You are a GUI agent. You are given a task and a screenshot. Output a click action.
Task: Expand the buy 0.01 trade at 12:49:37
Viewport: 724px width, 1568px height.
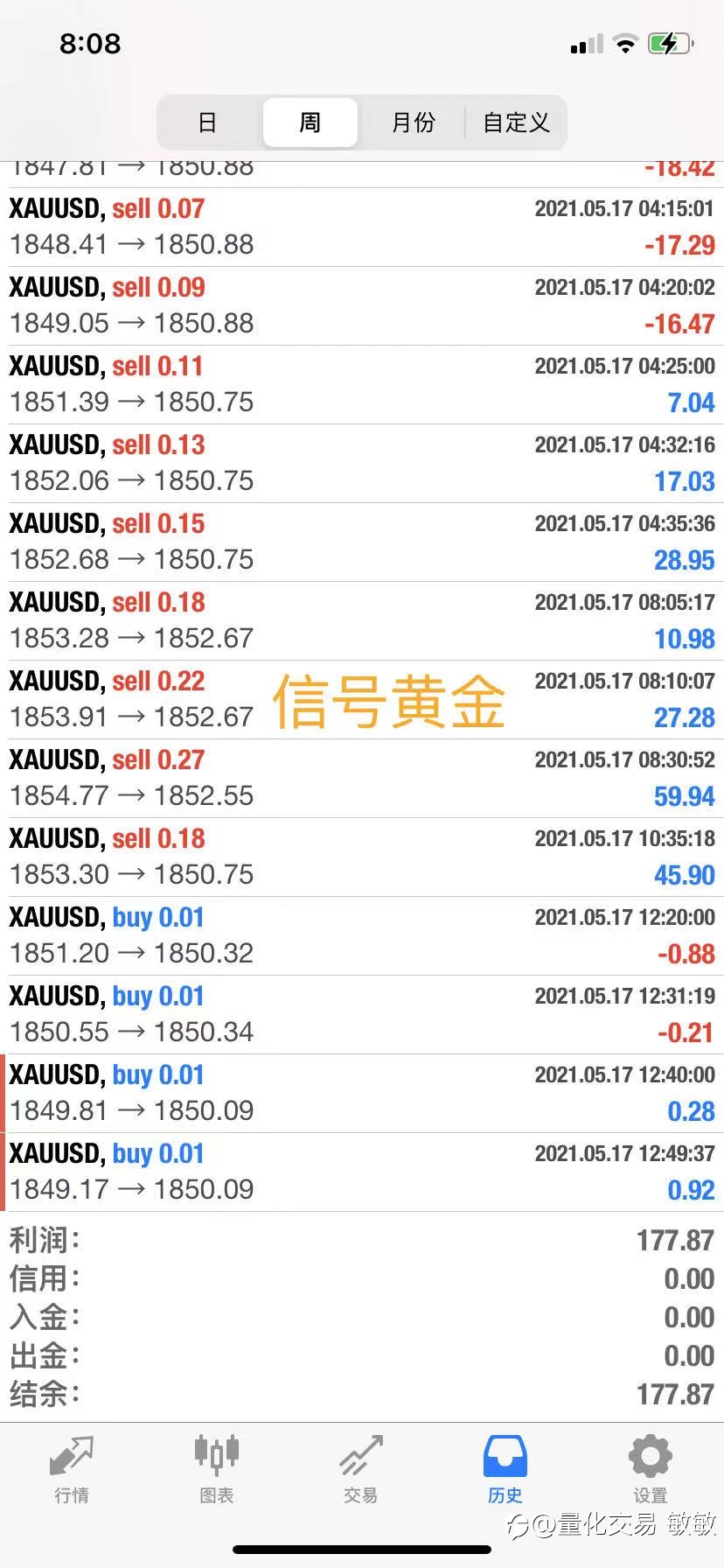(x=362, y=1172)
